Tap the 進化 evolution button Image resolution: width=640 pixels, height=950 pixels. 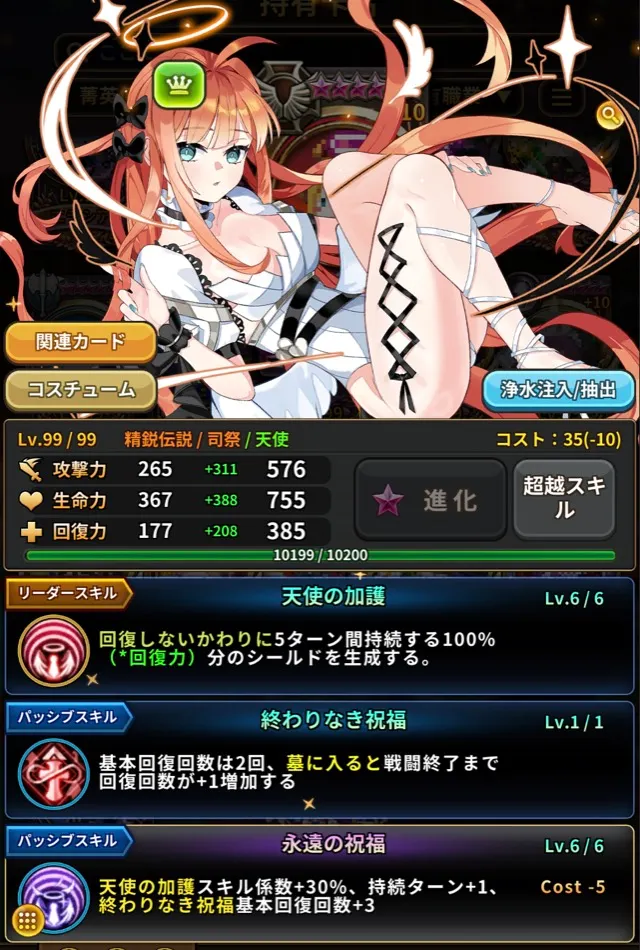click(430, 500)
